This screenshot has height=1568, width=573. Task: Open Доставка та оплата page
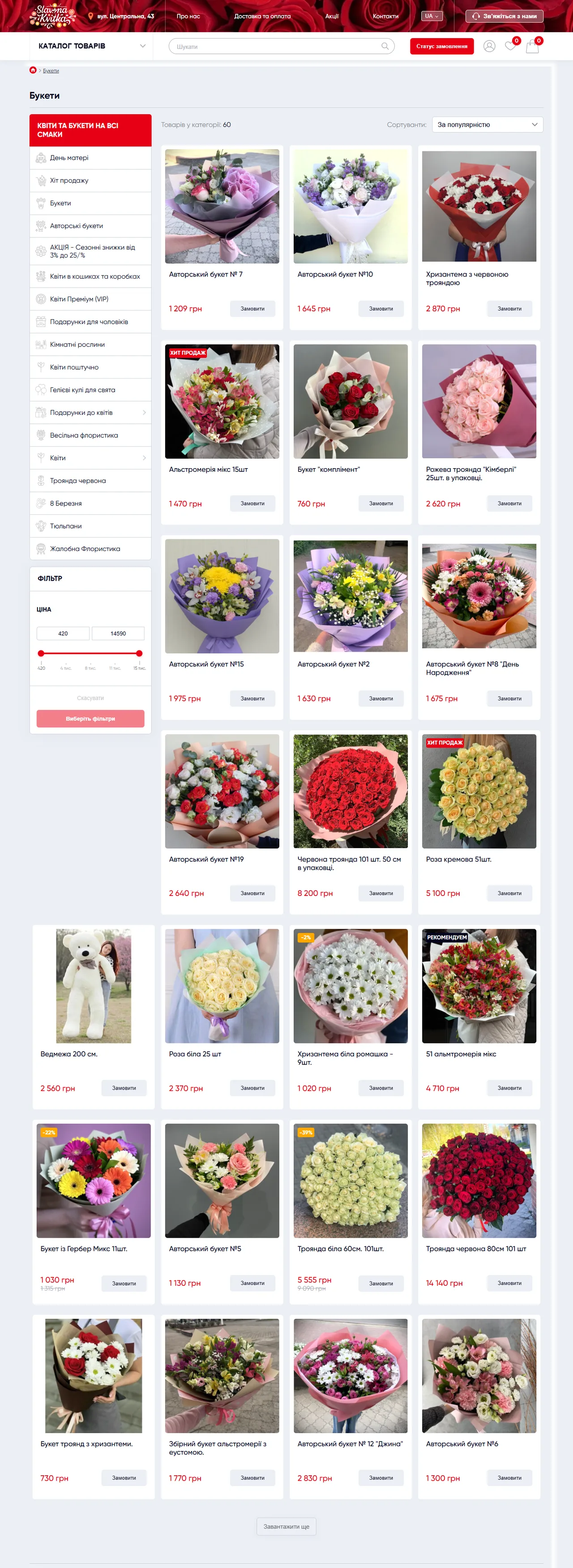(x=262, y=17)
